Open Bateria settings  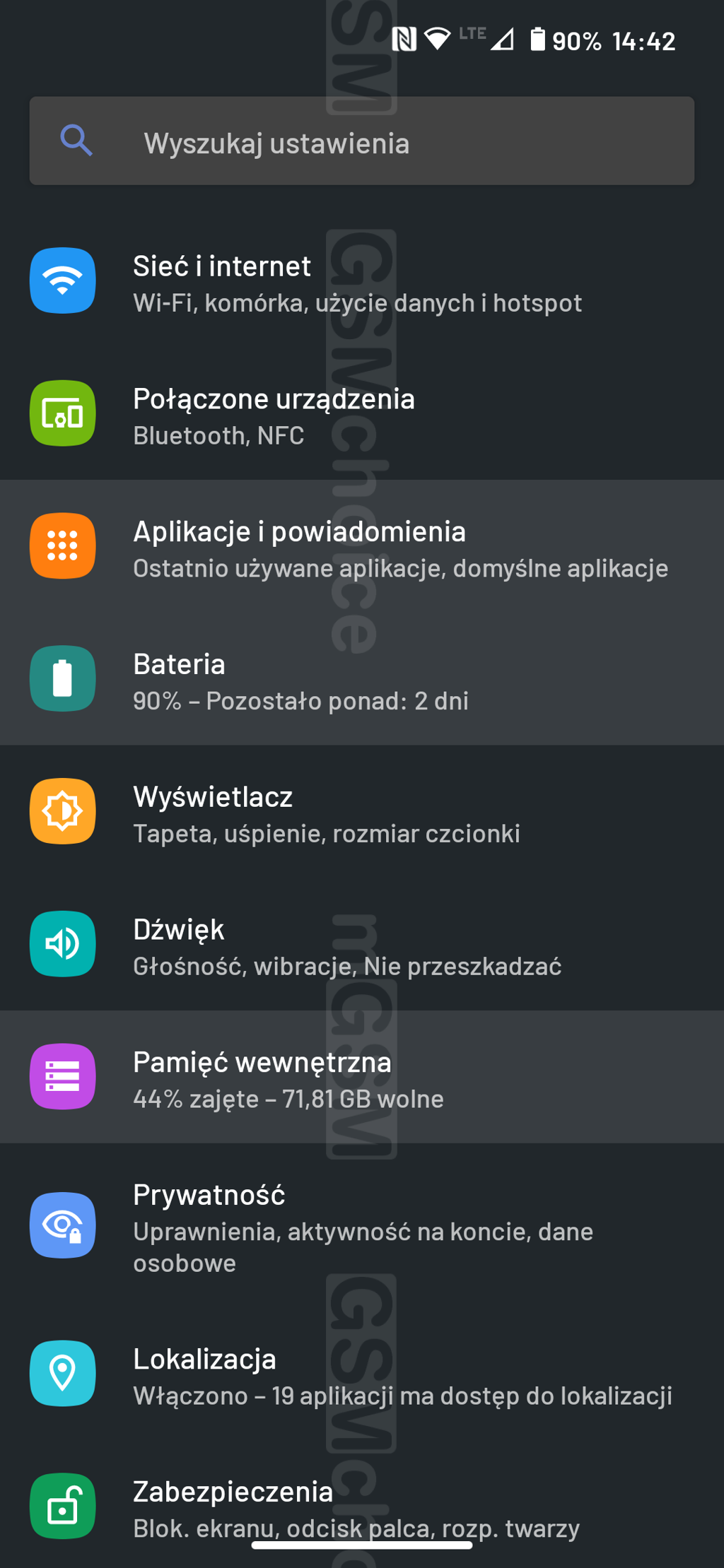362,679
